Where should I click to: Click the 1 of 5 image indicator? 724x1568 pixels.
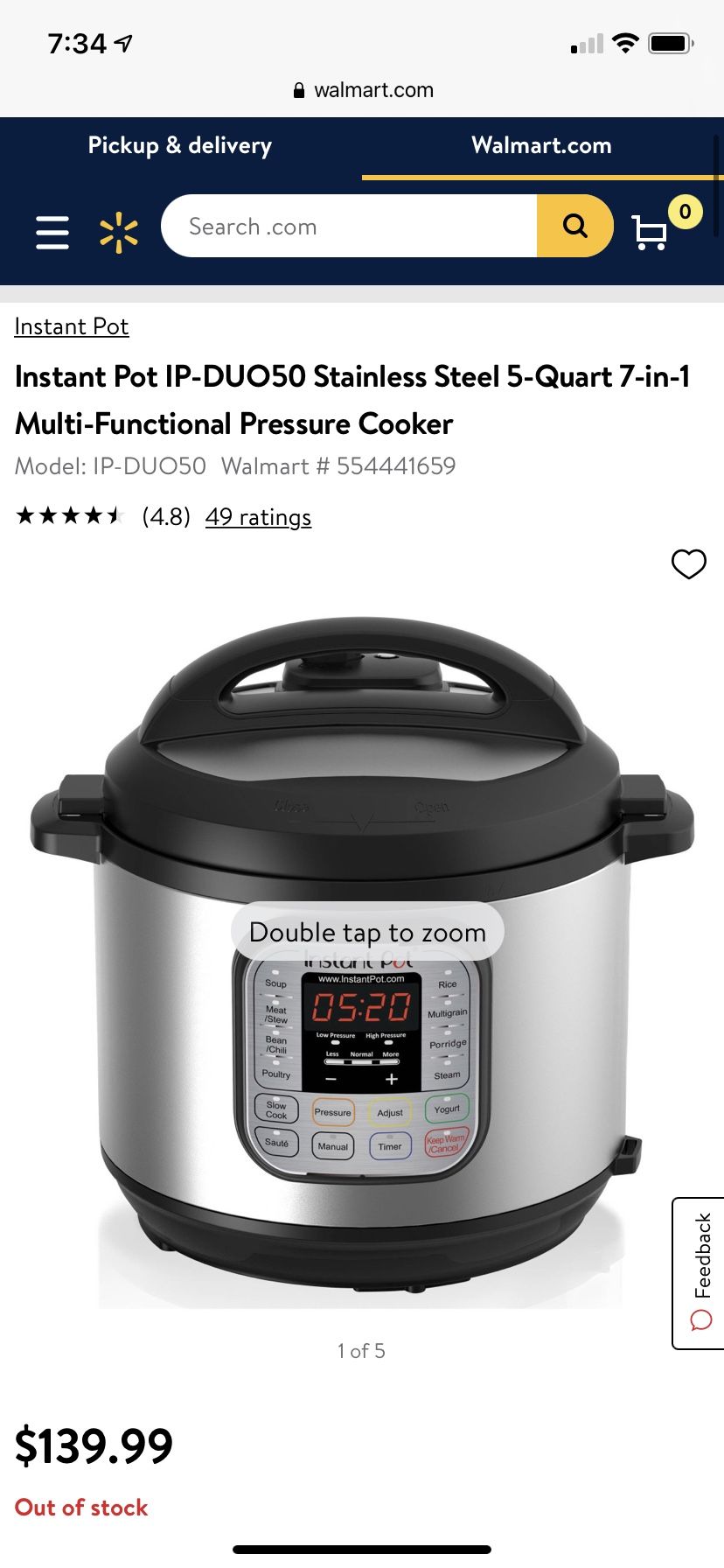pyautogui.click(x=360, y=1350)
